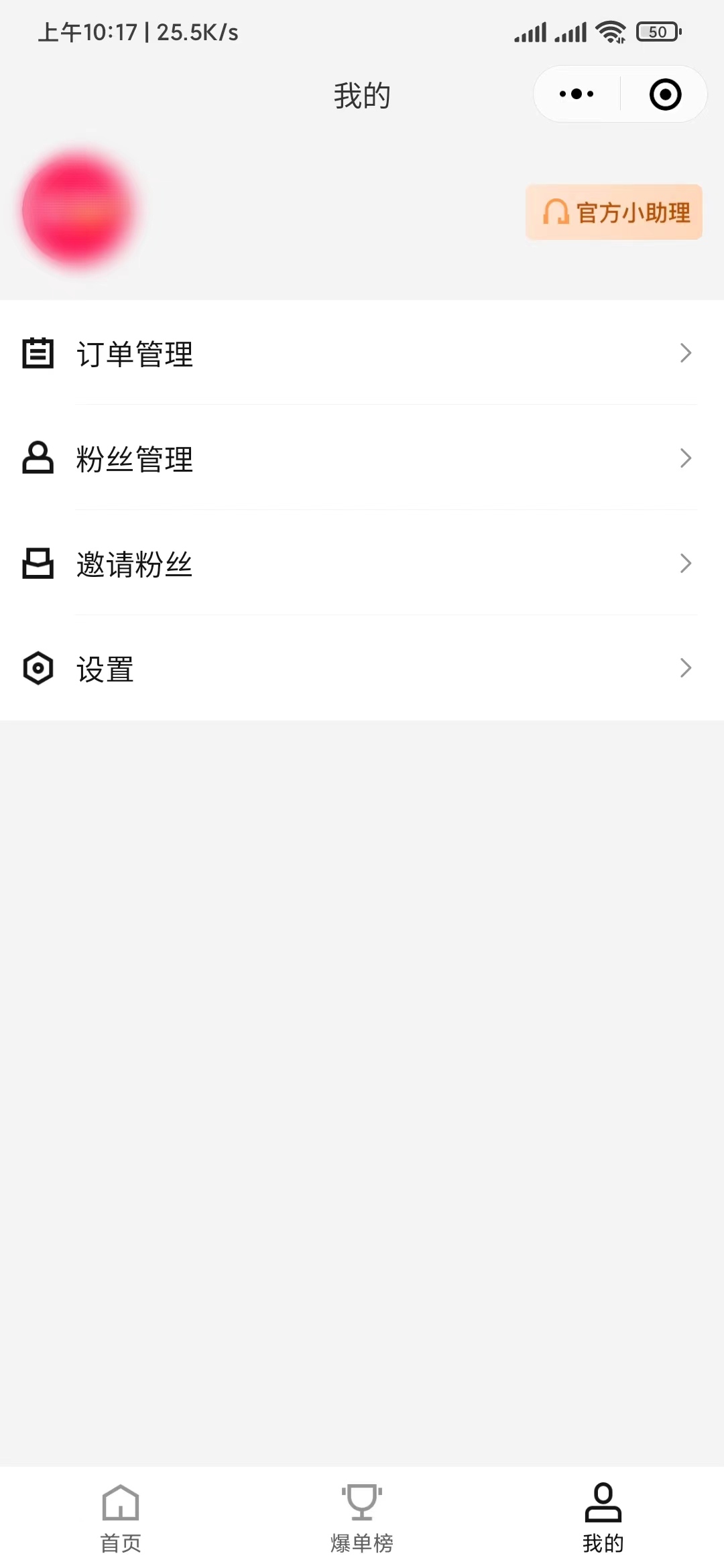Check the battery level indicator

tap(658, 30)
